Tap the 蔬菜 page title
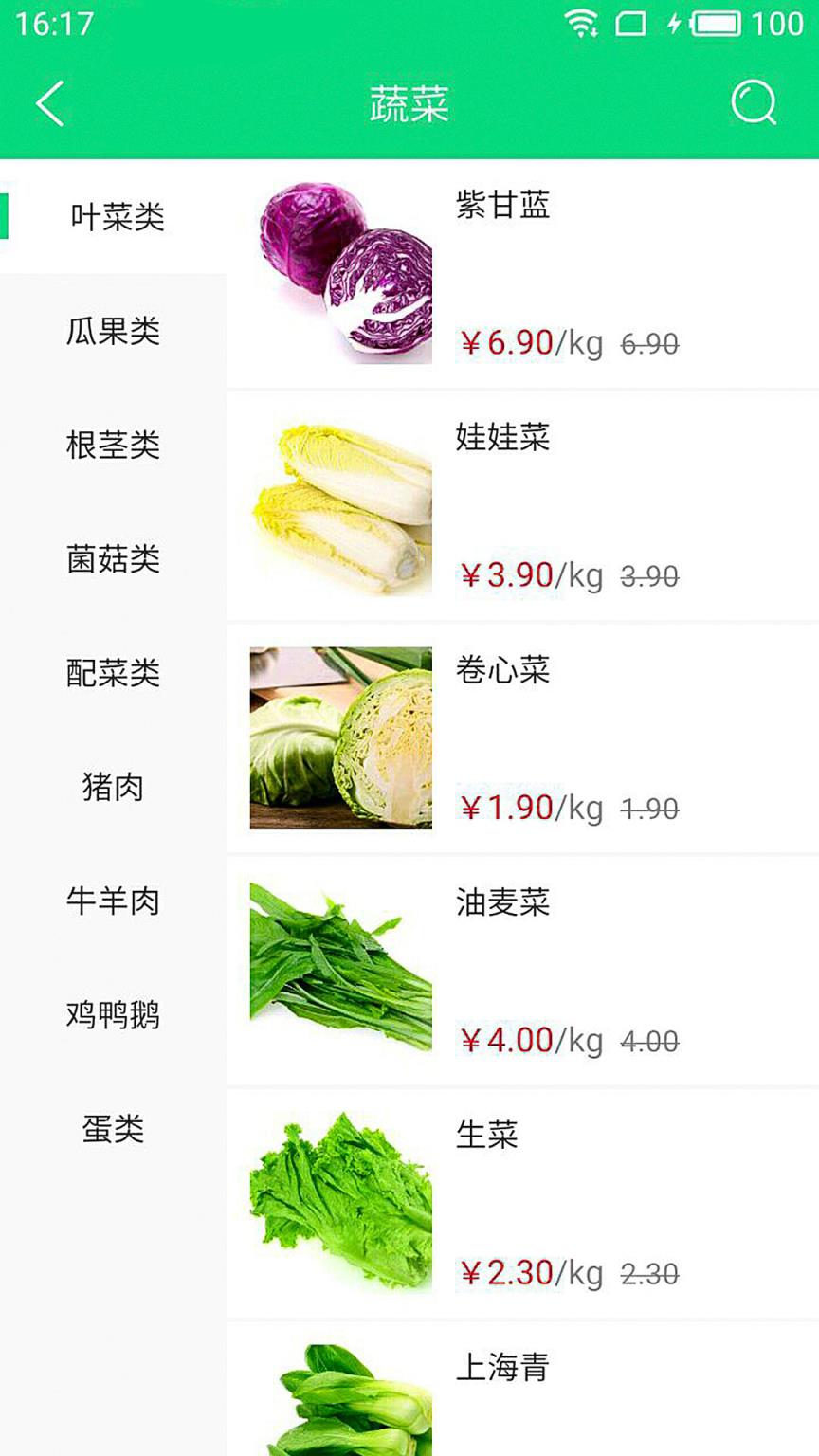The width and height of the screenshot is (819, 1456). coord(409,104)
